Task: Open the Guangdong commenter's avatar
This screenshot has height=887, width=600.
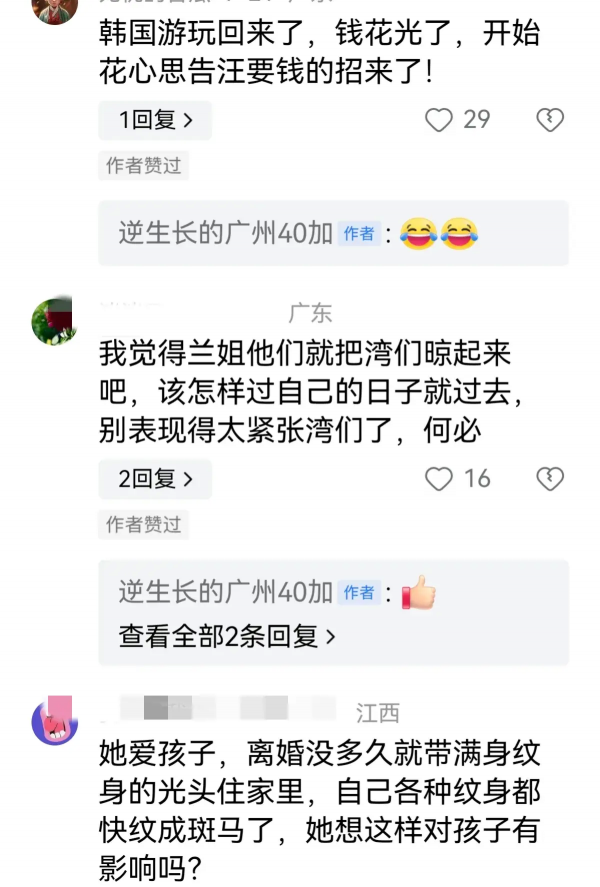Action: (x=54, y=321)
